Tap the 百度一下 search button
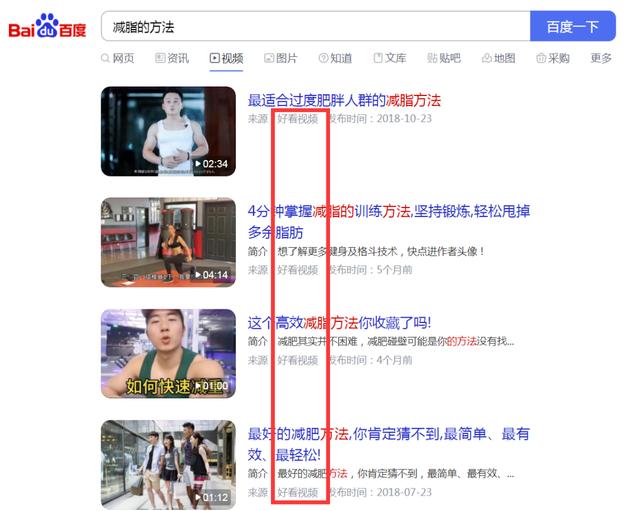Image resolution: width=640 pixels, height=511 pixels. 572,27
